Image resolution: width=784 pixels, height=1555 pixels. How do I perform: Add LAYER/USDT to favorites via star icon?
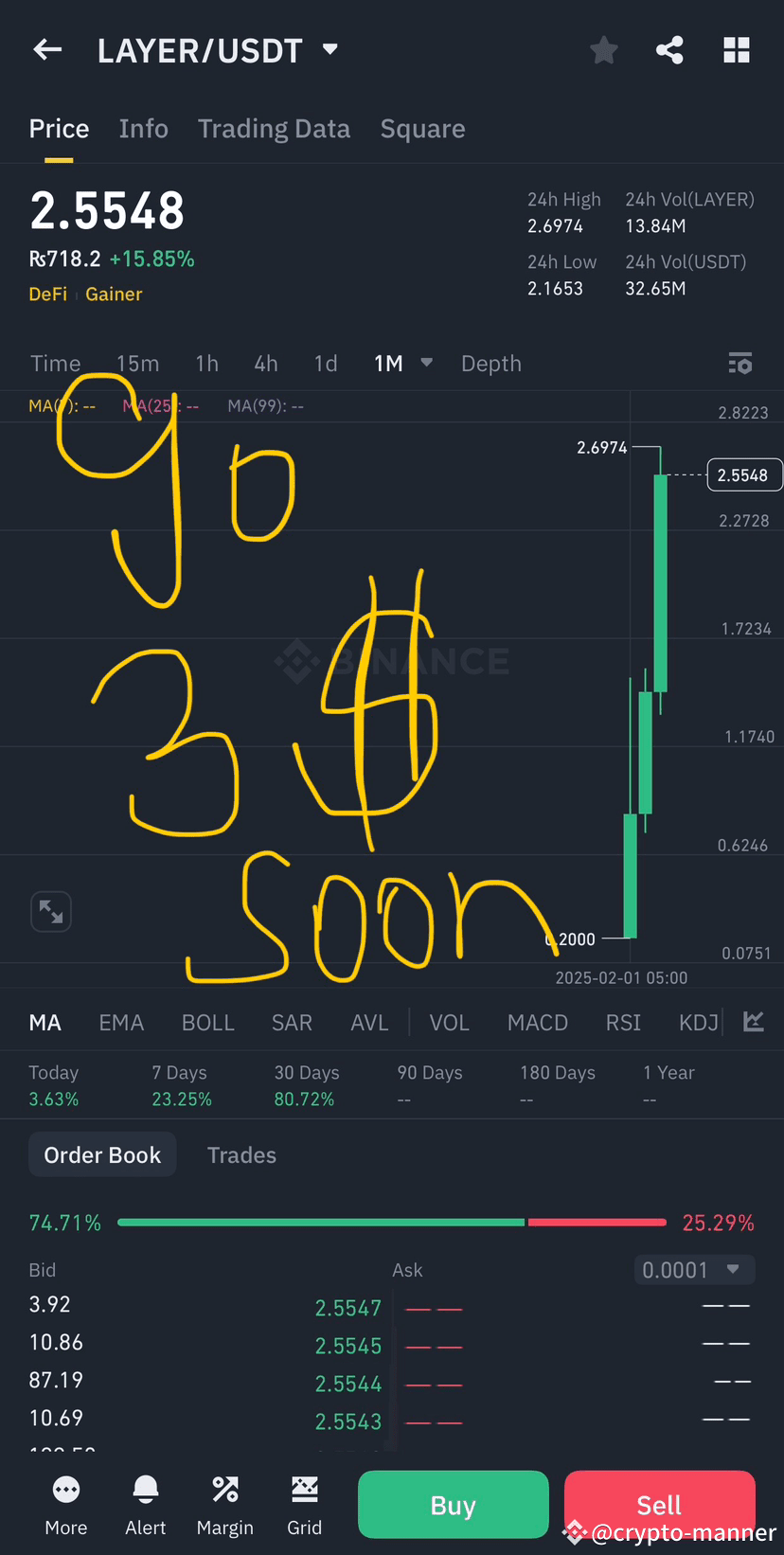click(x=603, y=50)
